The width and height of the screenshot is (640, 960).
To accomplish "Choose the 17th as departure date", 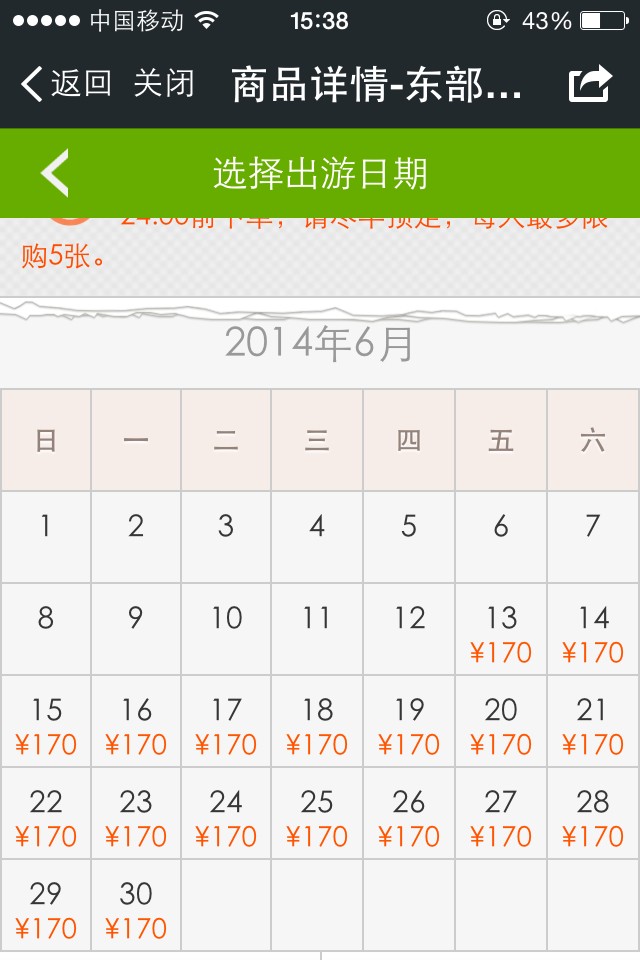I will 226,723.
